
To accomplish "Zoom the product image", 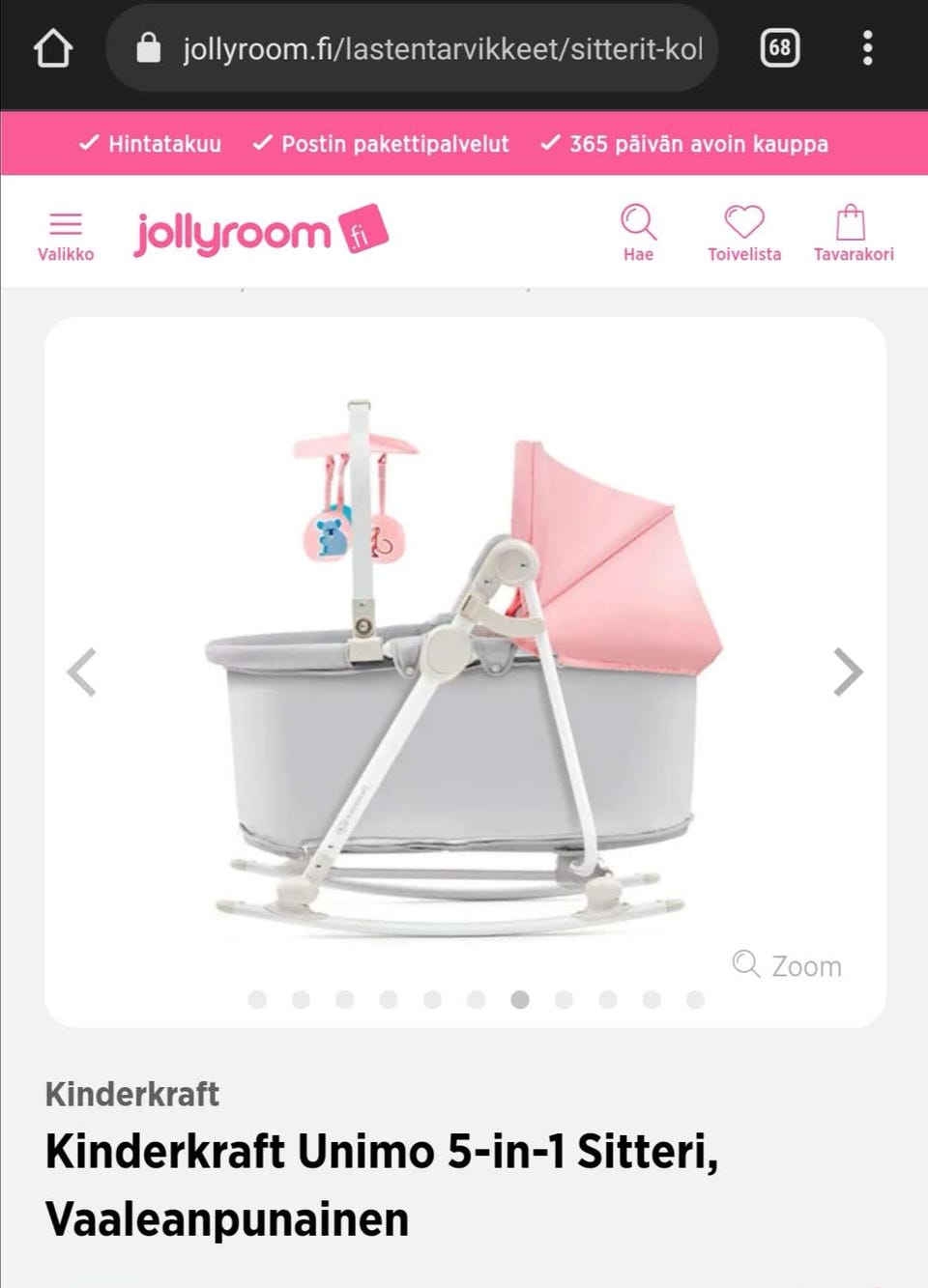I will coord(788,965).
